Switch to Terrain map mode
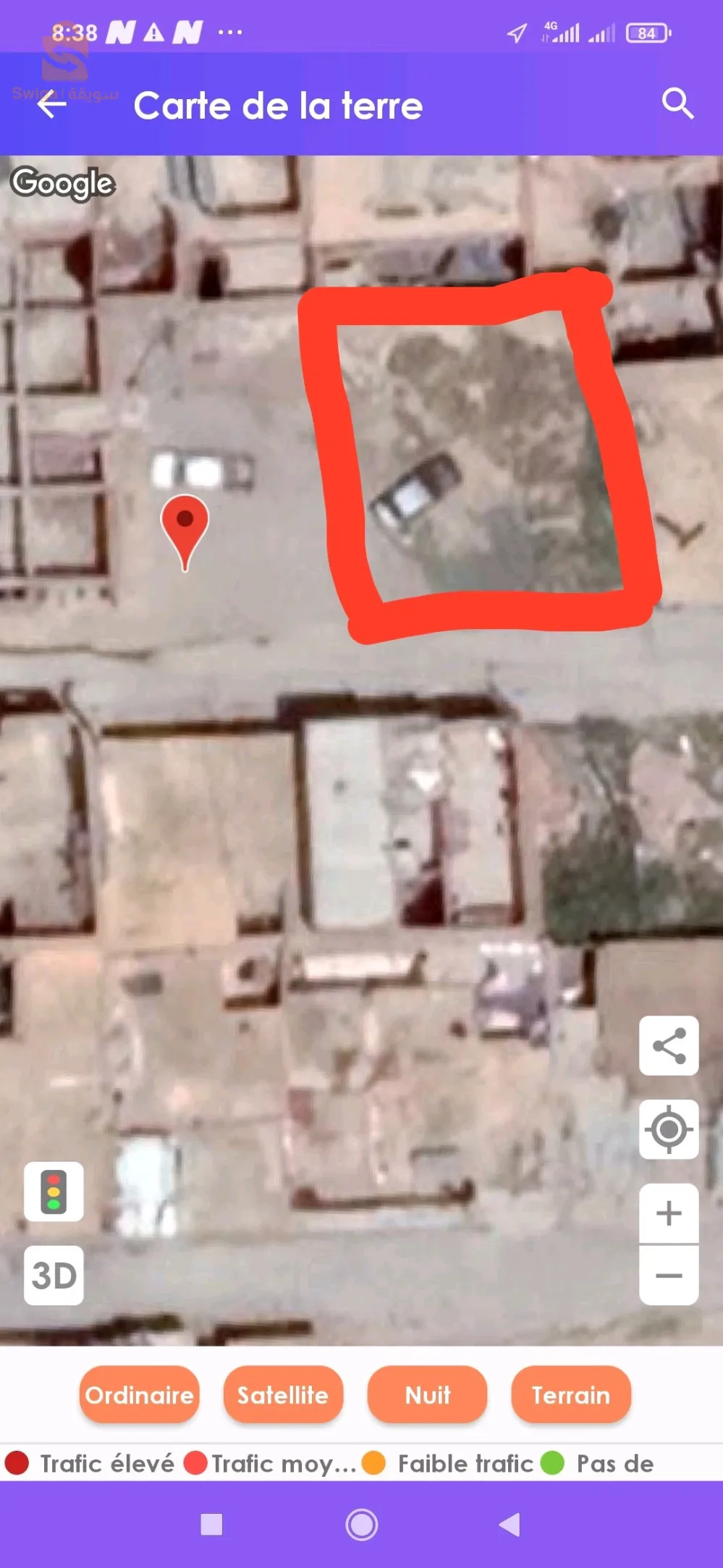 click(571, 1394)
